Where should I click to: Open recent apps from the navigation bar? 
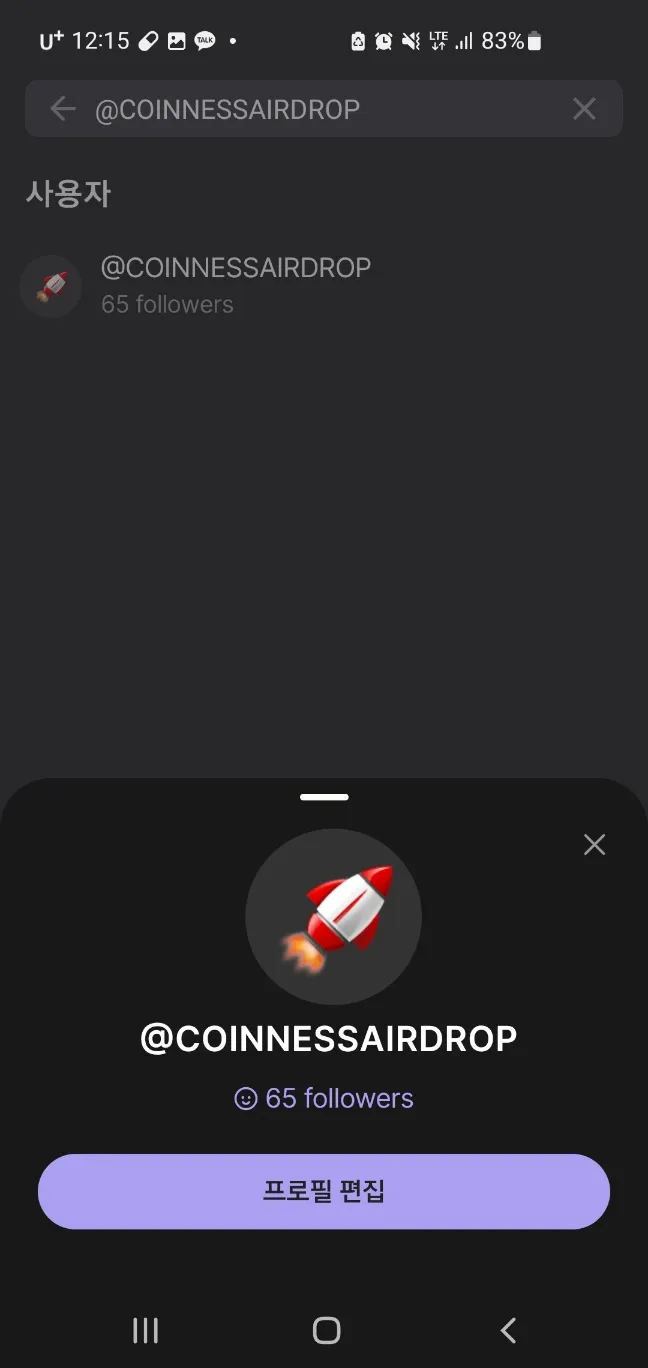[x=146, y=1330]
